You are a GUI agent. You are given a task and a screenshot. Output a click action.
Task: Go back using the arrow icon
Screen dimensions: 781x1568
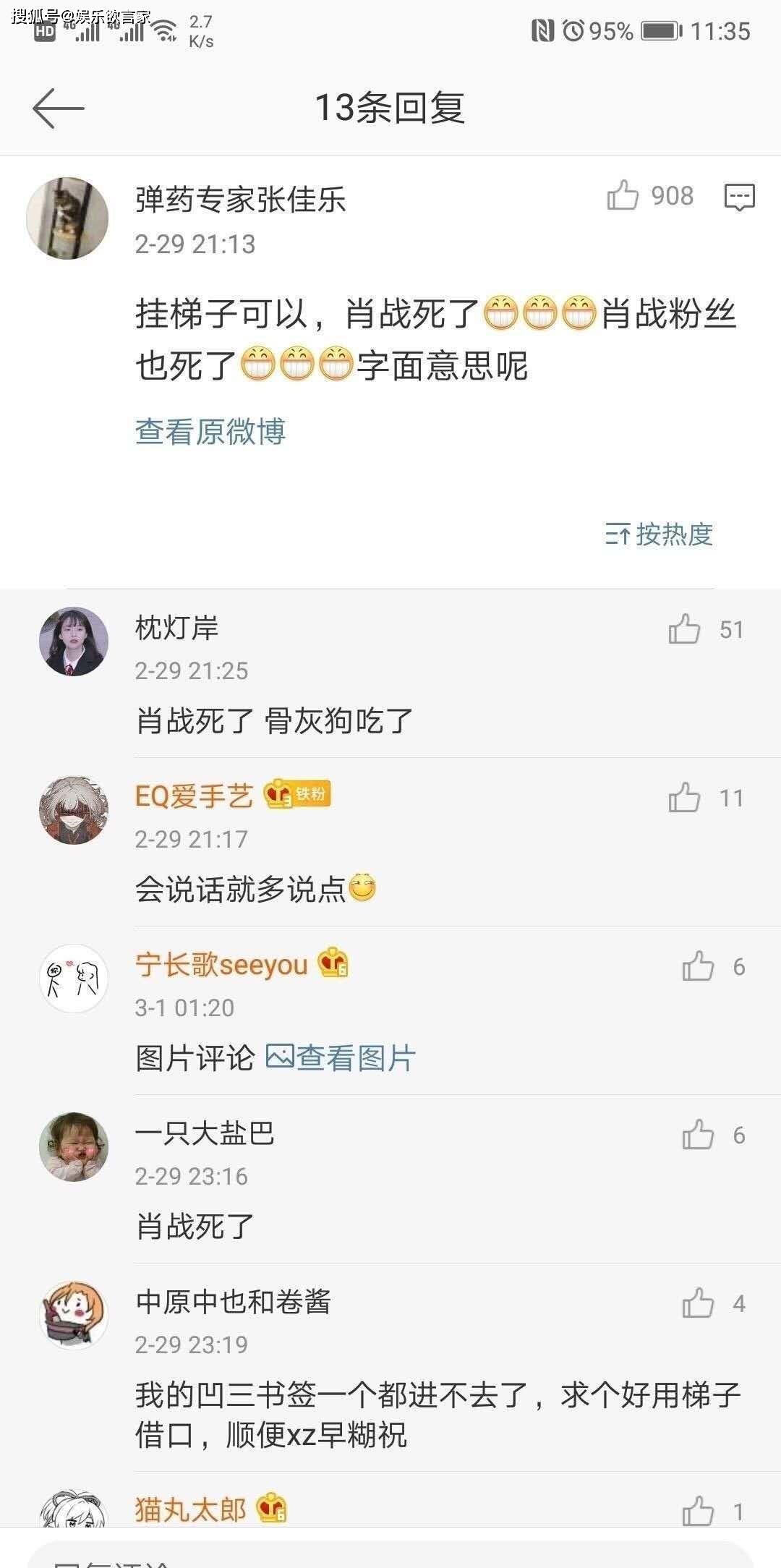58,108
